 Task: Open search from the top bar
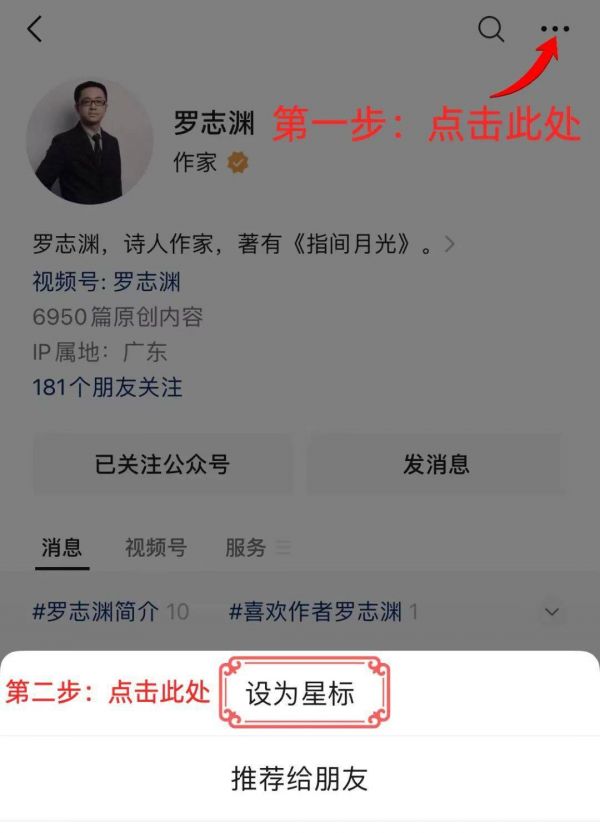pyautogui.click(x=491, y=30)
